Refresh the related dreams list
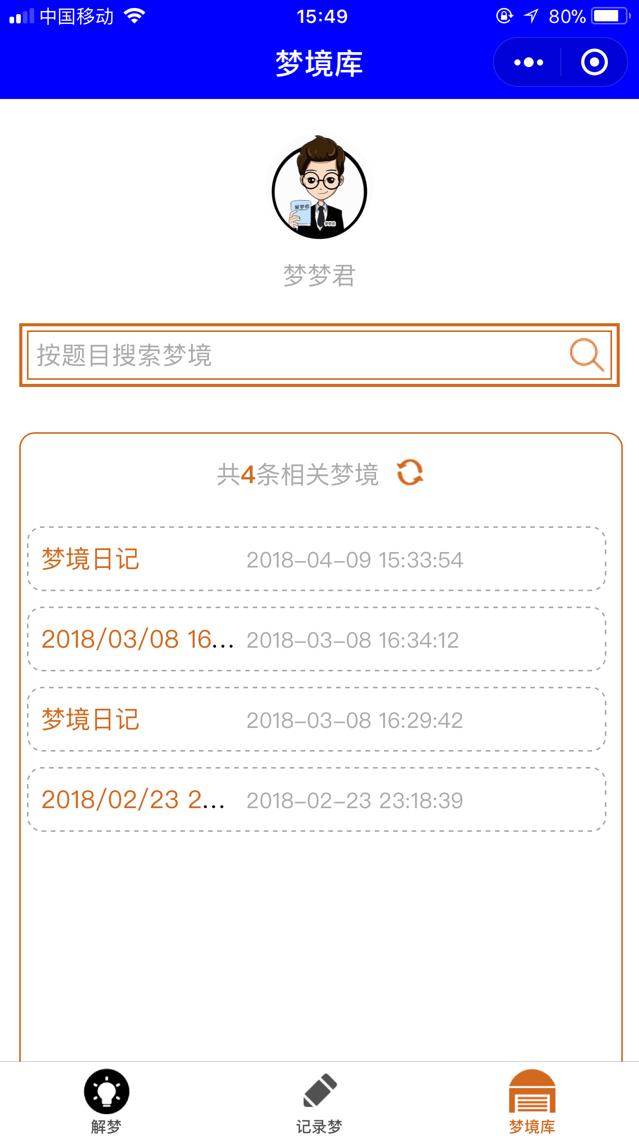 (x=409, y=473)
